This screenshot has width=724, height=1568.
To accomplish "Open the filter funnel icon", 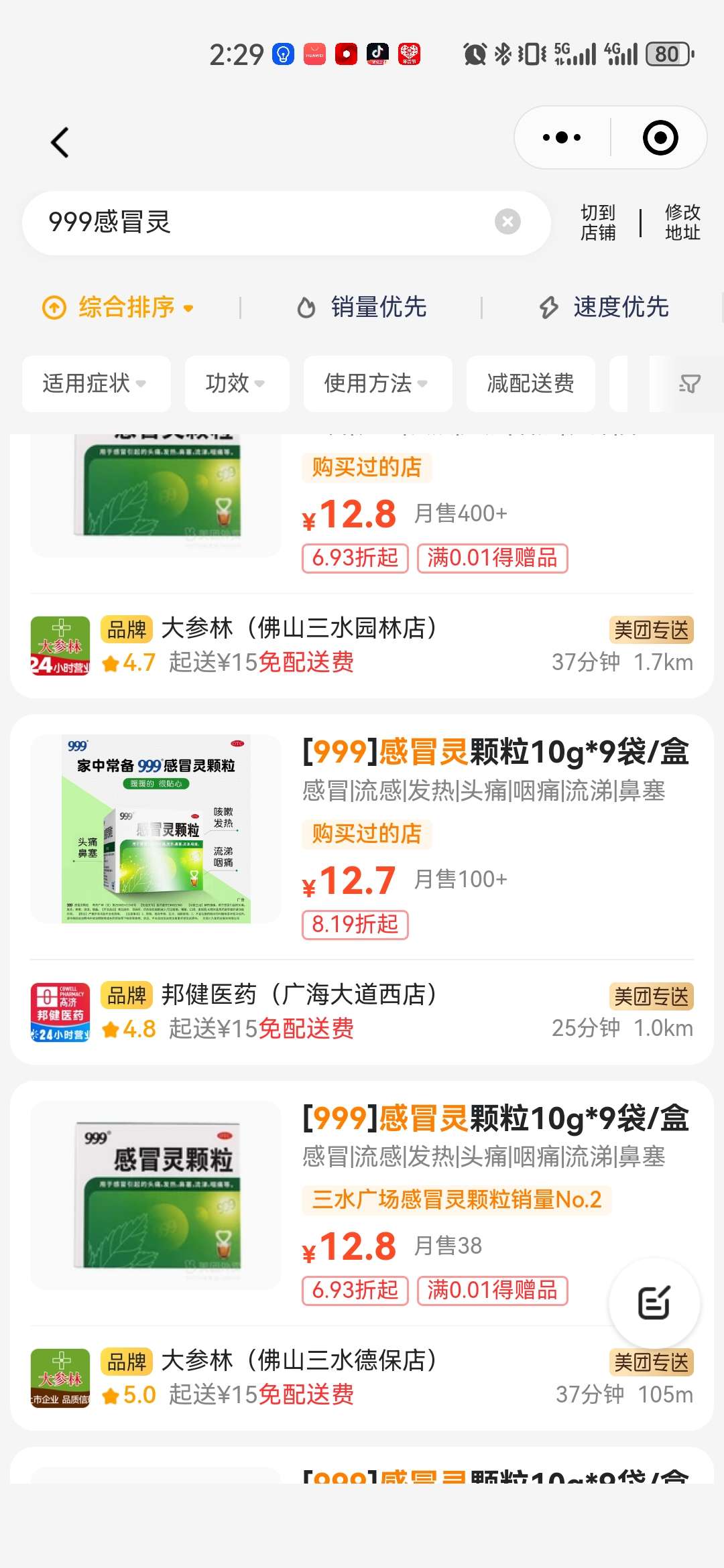I will pos(689,384).
